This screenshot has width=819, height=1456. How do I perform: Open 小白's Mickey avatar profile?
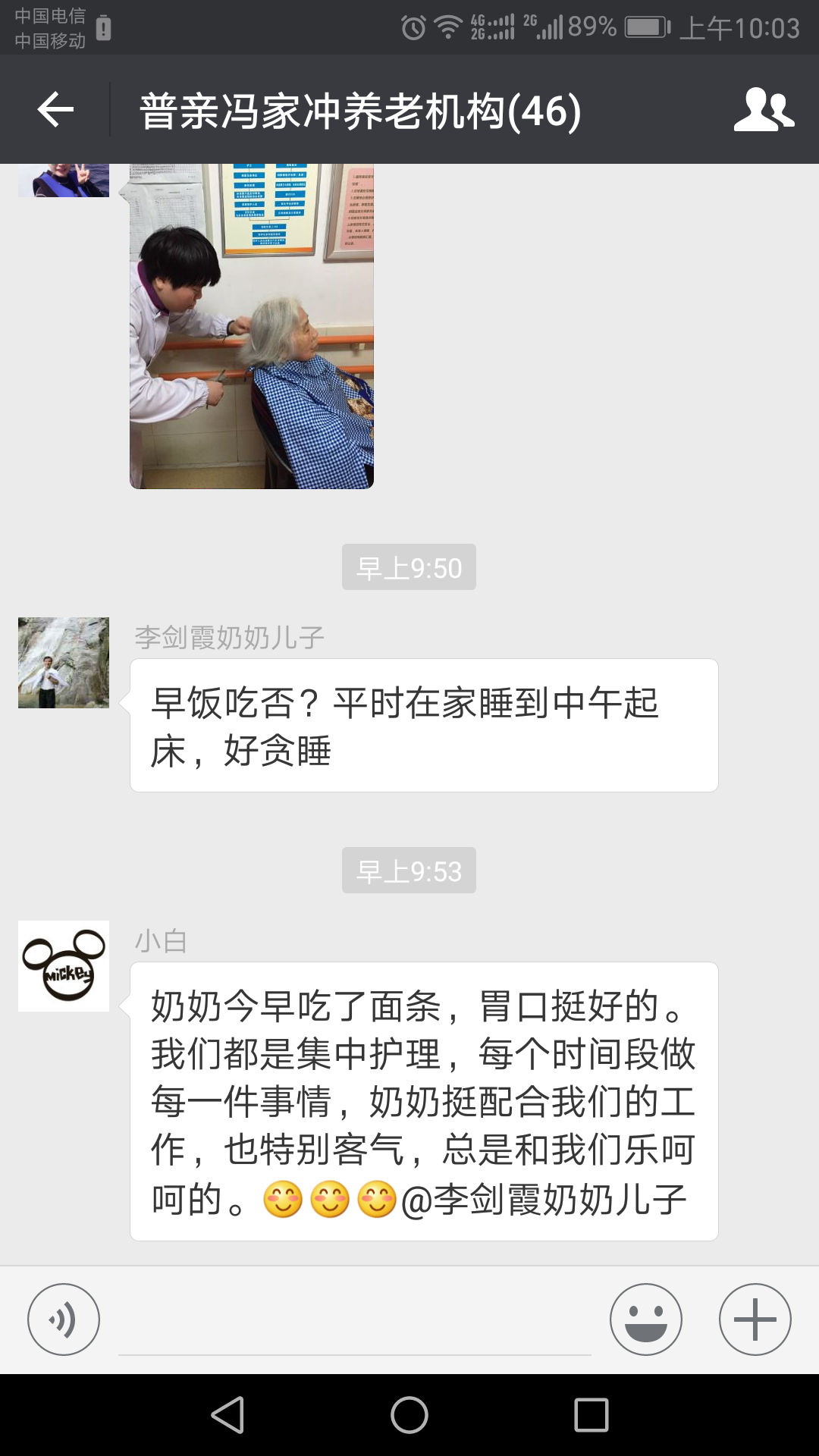pyautogui.click(x=64, y=966)
